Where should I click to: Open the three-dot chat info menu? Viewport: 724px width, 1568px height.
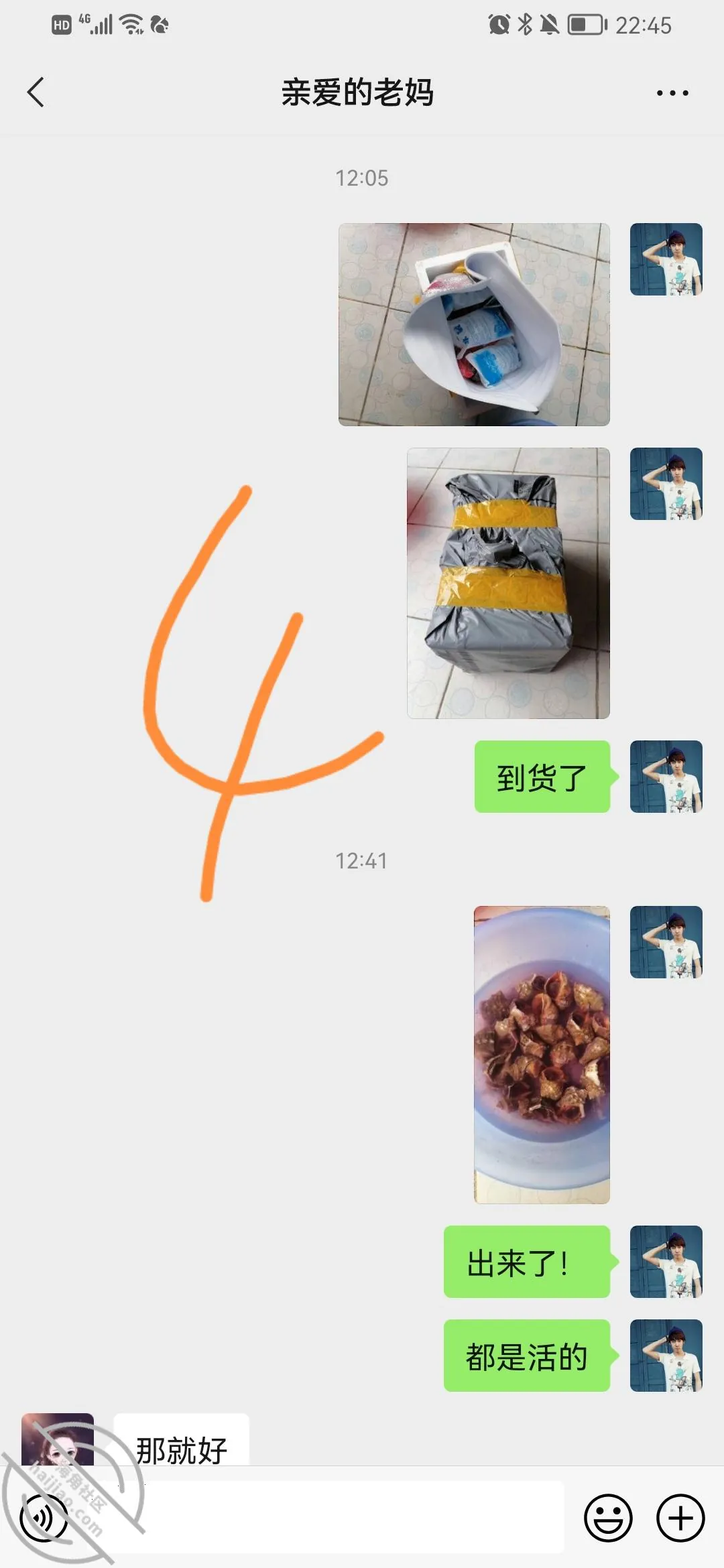tap(672, 93)
